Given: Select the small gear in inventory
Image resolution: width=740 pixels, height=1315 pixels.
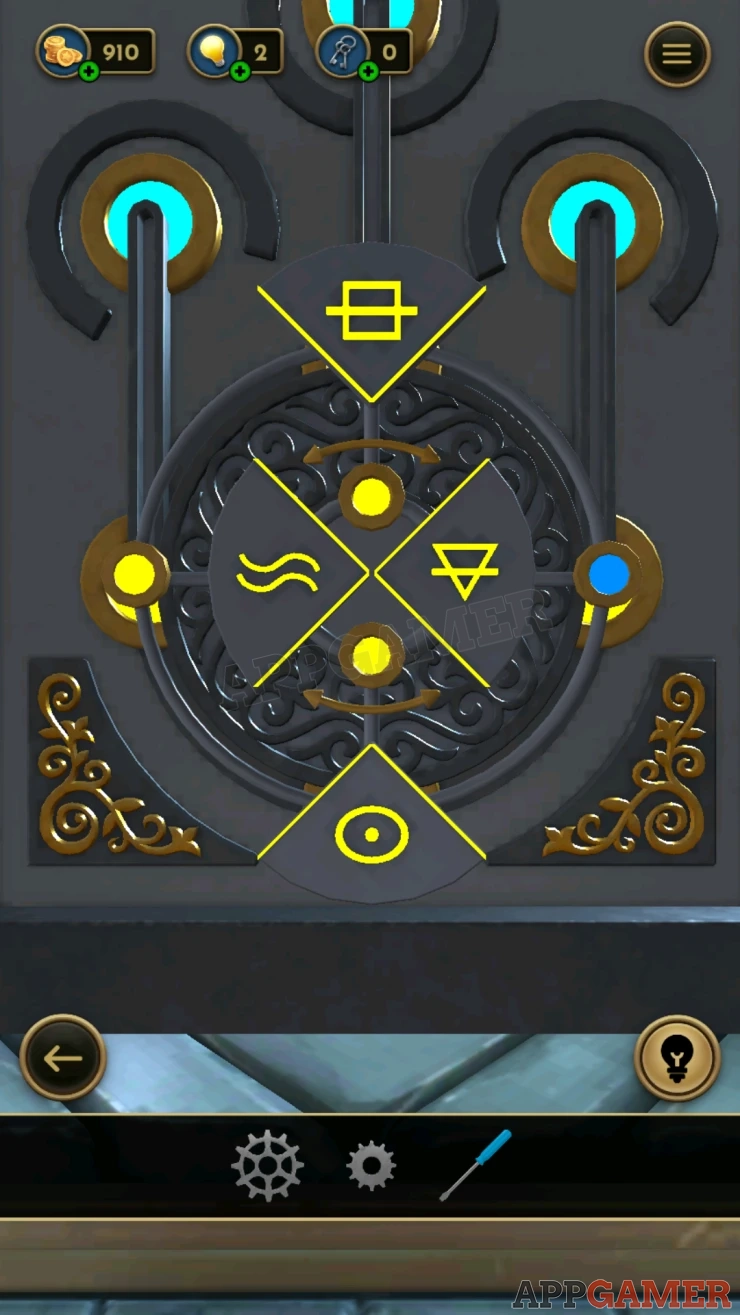Looking at the screenshot, I should point(371,1166).
